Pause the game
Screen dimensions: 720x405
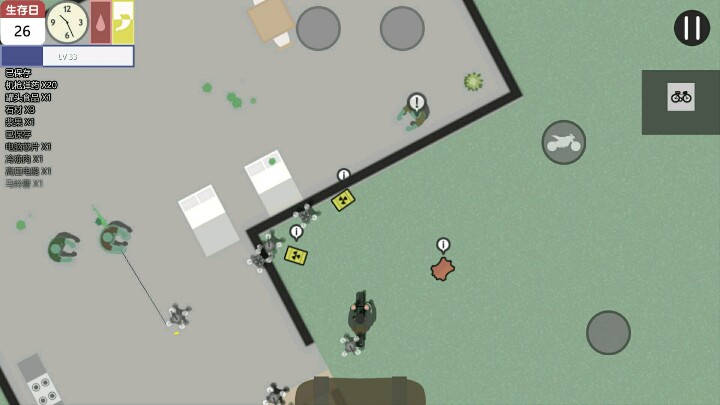click(691, 28)
